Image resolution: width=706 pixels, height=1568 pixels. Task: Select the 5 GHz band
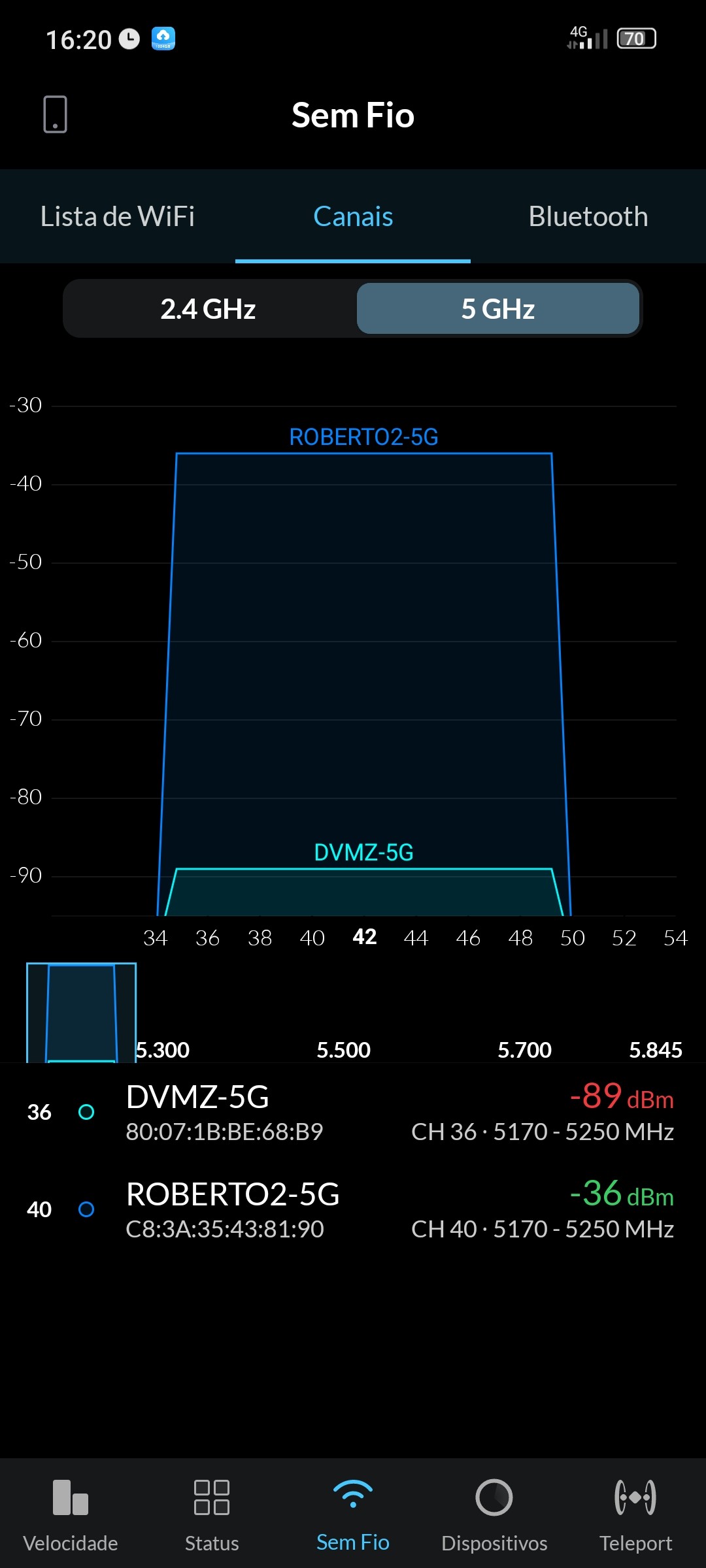click(497, 309)
